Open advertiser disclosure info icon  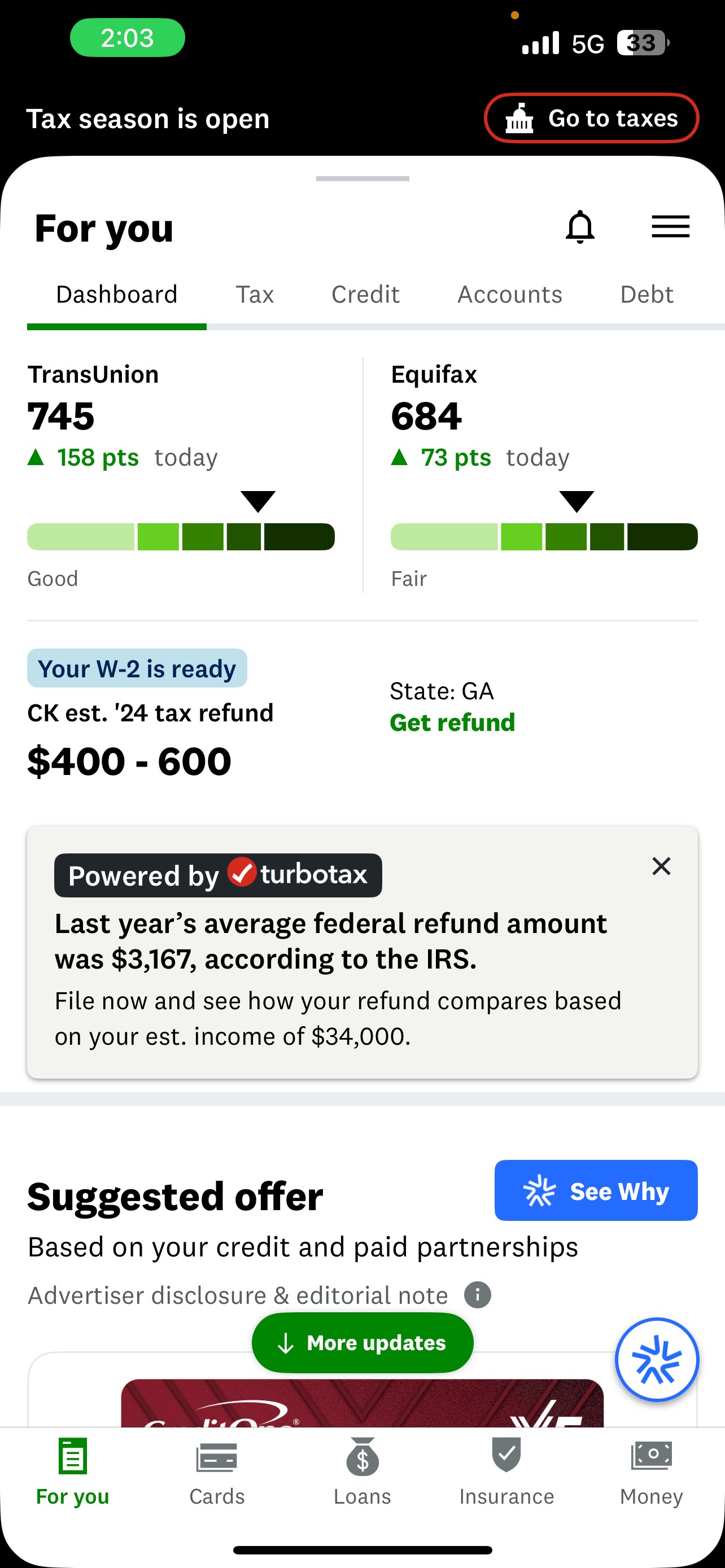point(477,1295)
